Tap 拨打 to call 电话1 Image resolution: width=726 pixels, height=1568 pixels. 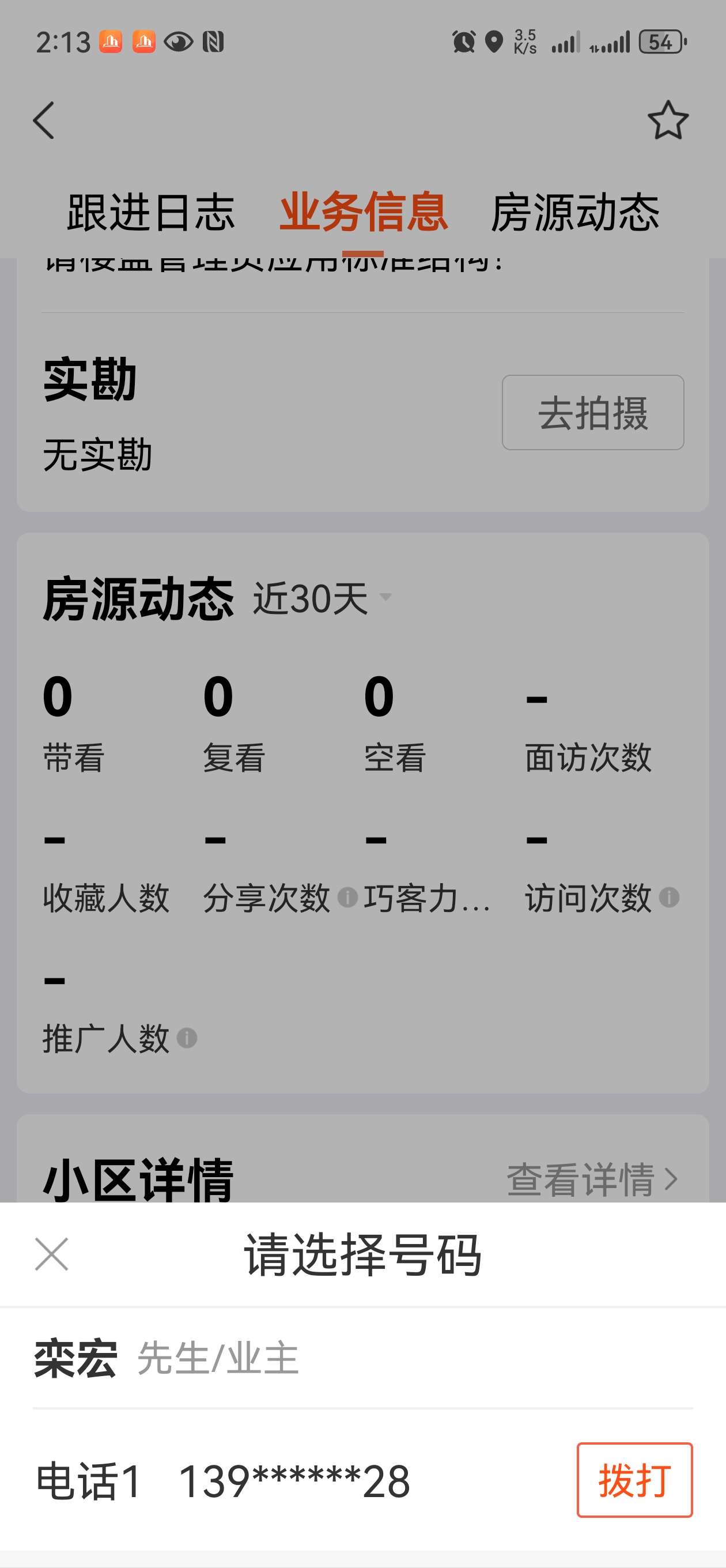click(634, 1480)
